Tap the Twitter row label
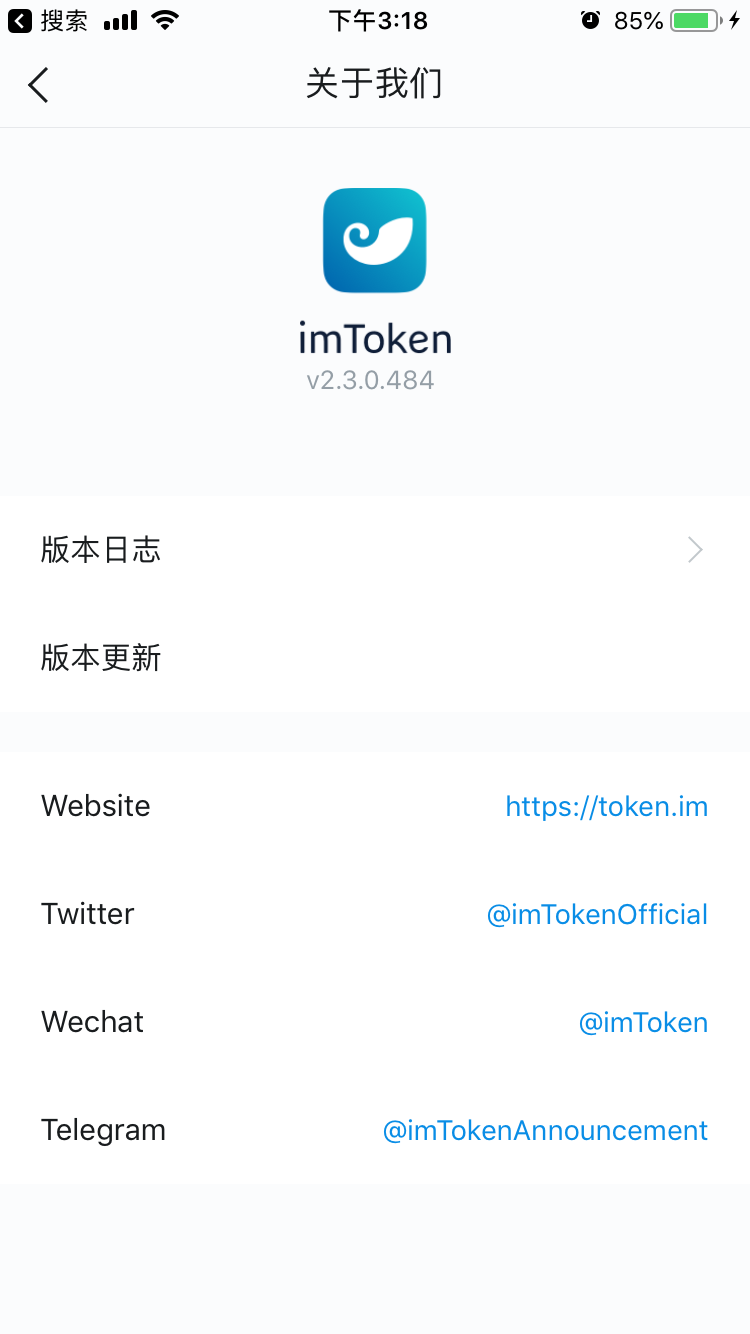The image size is (750, 1334). pyautogui.click(x=87, y=914)
